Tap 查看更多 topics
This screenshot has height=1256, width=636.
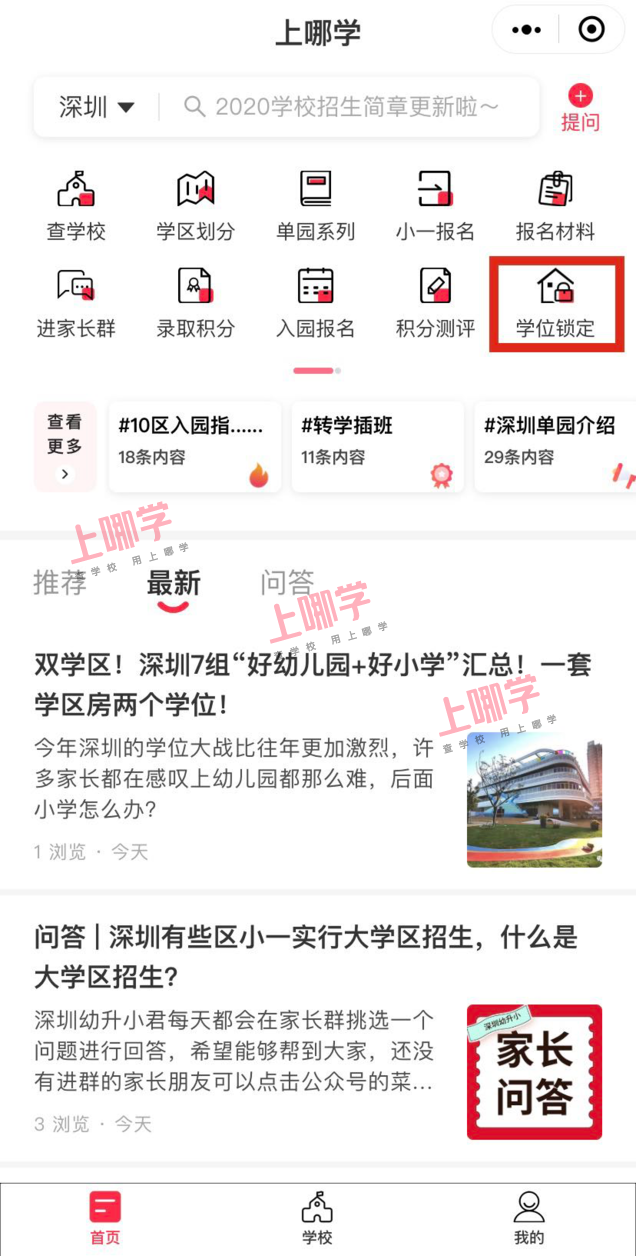point(65,447)
